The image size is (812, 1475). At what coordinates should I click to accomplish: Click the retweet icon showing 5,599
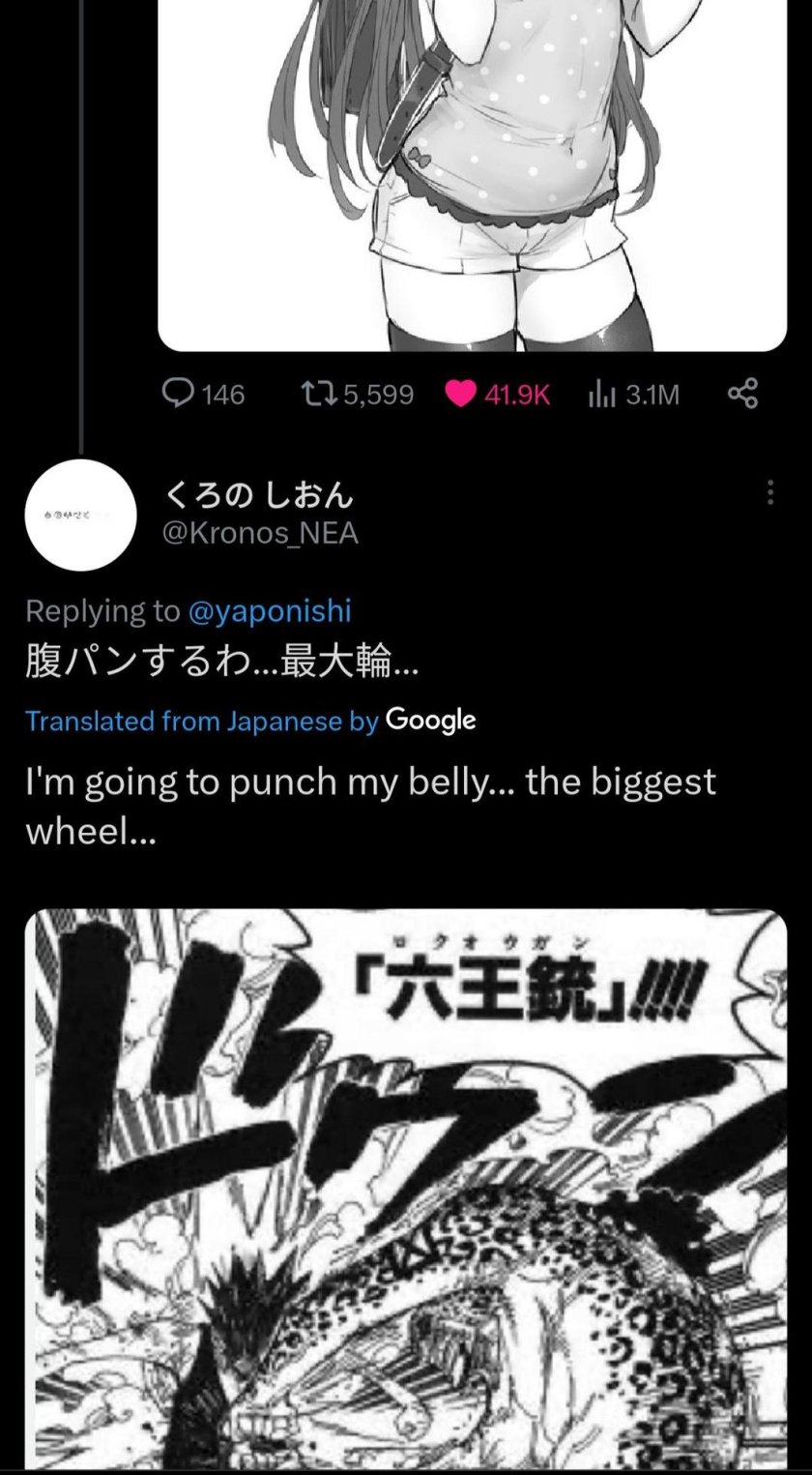click(x=320, y=394)
